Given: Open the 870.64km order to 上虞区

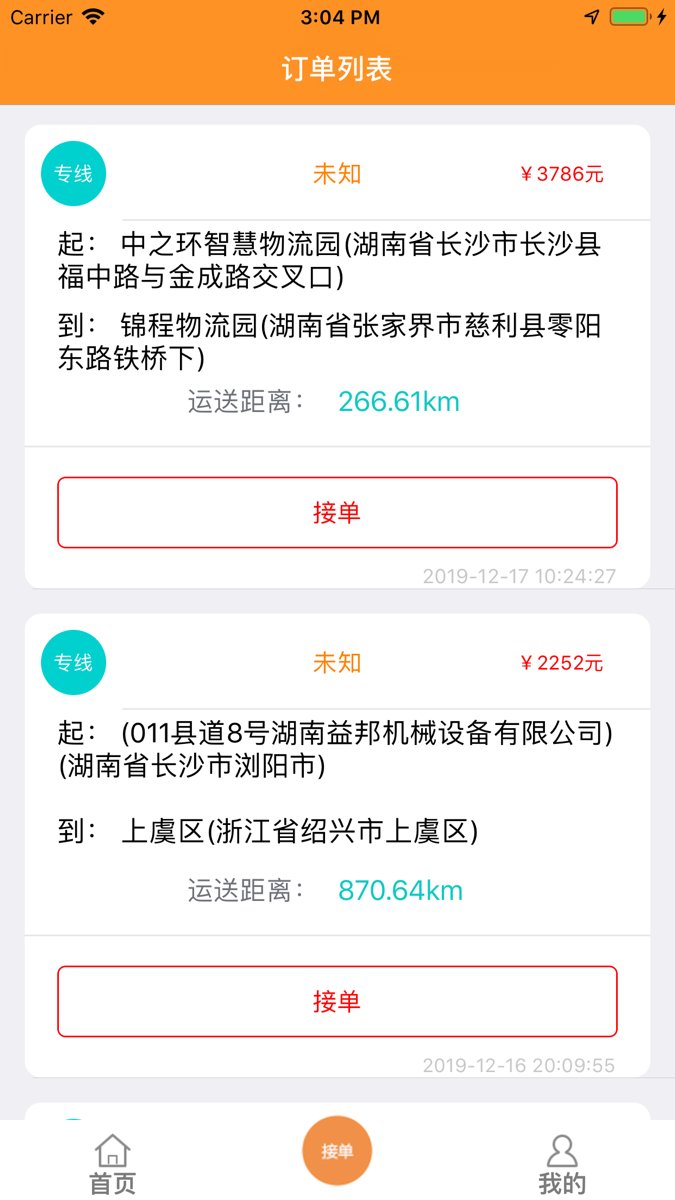Looking at the screenshot, I should [337, 845].
